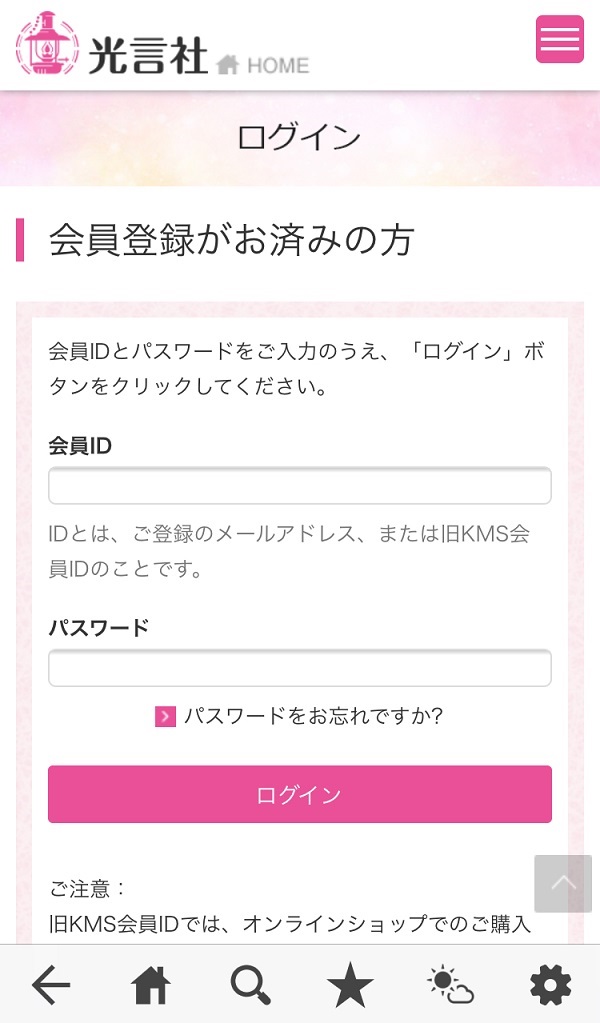The image size is (600, 1023).
Task: Go back using the browser back arrow
Action: [51, 985]
